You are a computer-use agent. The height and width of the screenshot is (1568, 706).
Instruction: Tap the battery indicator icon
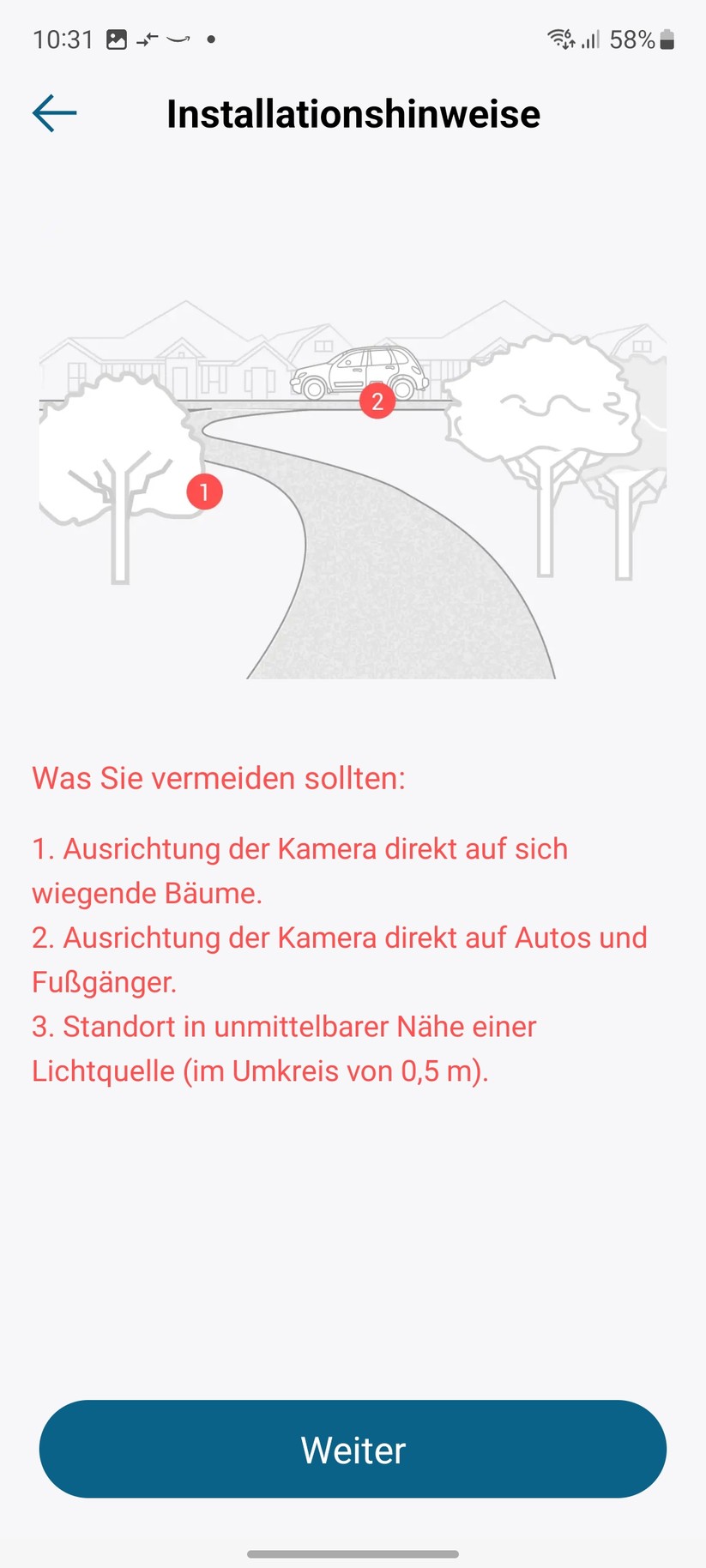pyautogui.click(x=667, y=39)
